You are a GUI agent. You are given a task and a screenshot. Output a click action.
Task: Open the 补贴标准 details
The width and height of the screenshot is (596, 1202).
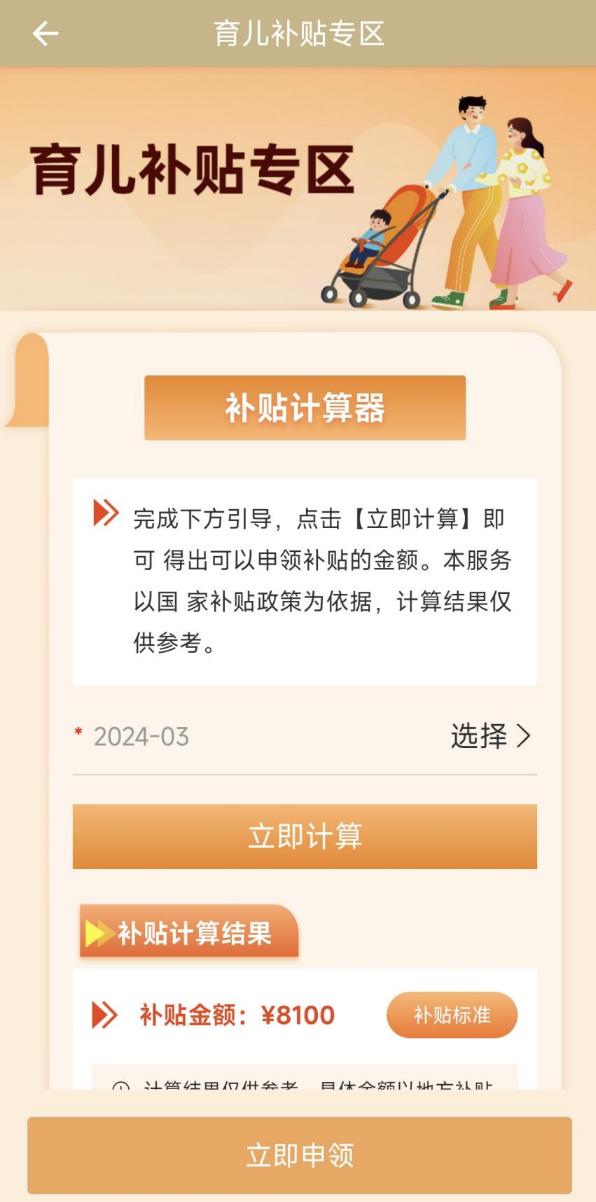(452, 1015)
